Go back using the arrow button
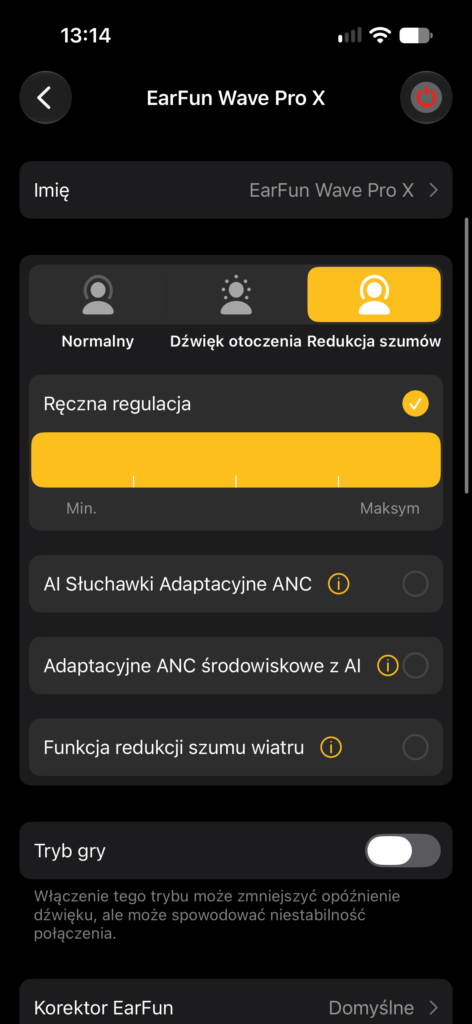472x1024 pixels. click(x=45, y=98)
